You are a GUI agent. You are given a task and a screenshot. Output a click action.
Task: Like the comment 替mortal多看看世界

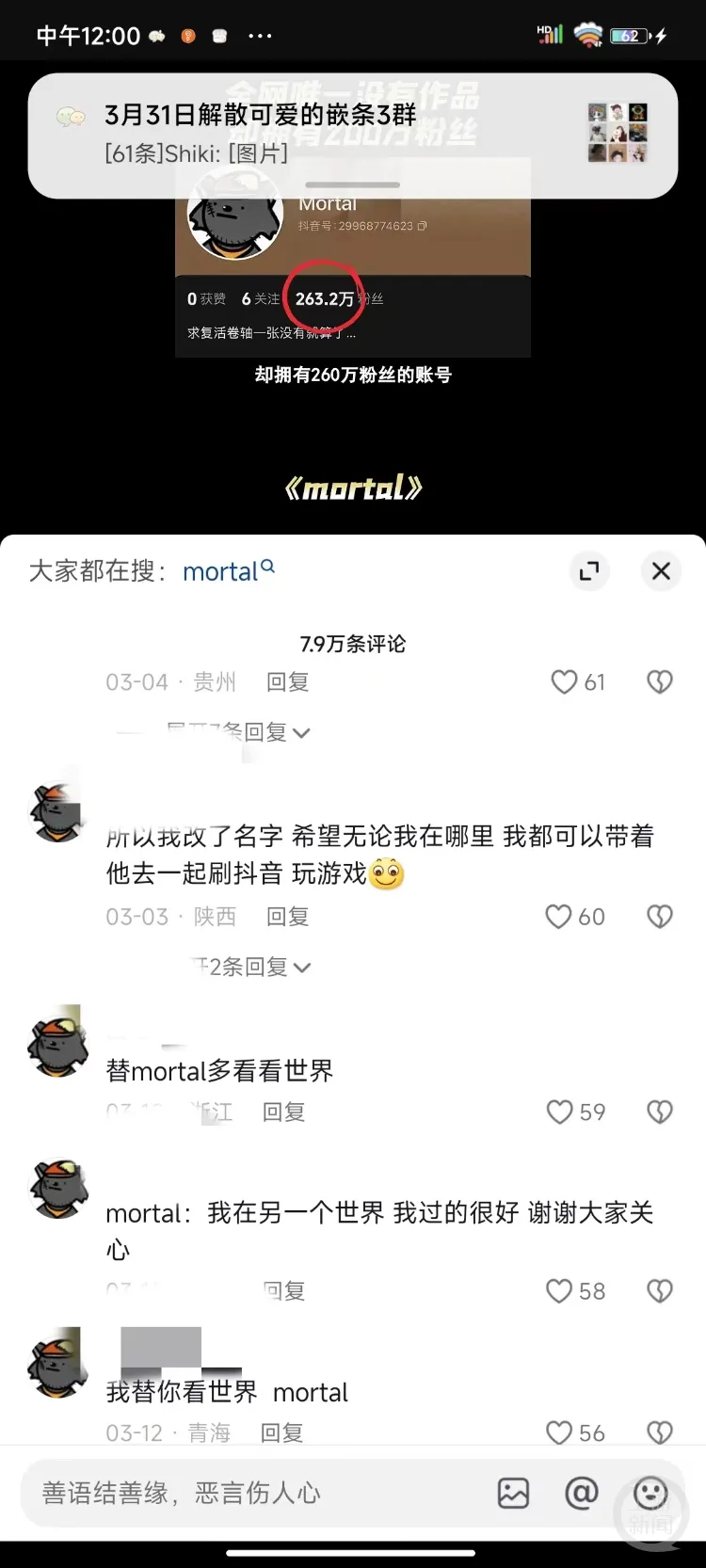click(560, 1112)
